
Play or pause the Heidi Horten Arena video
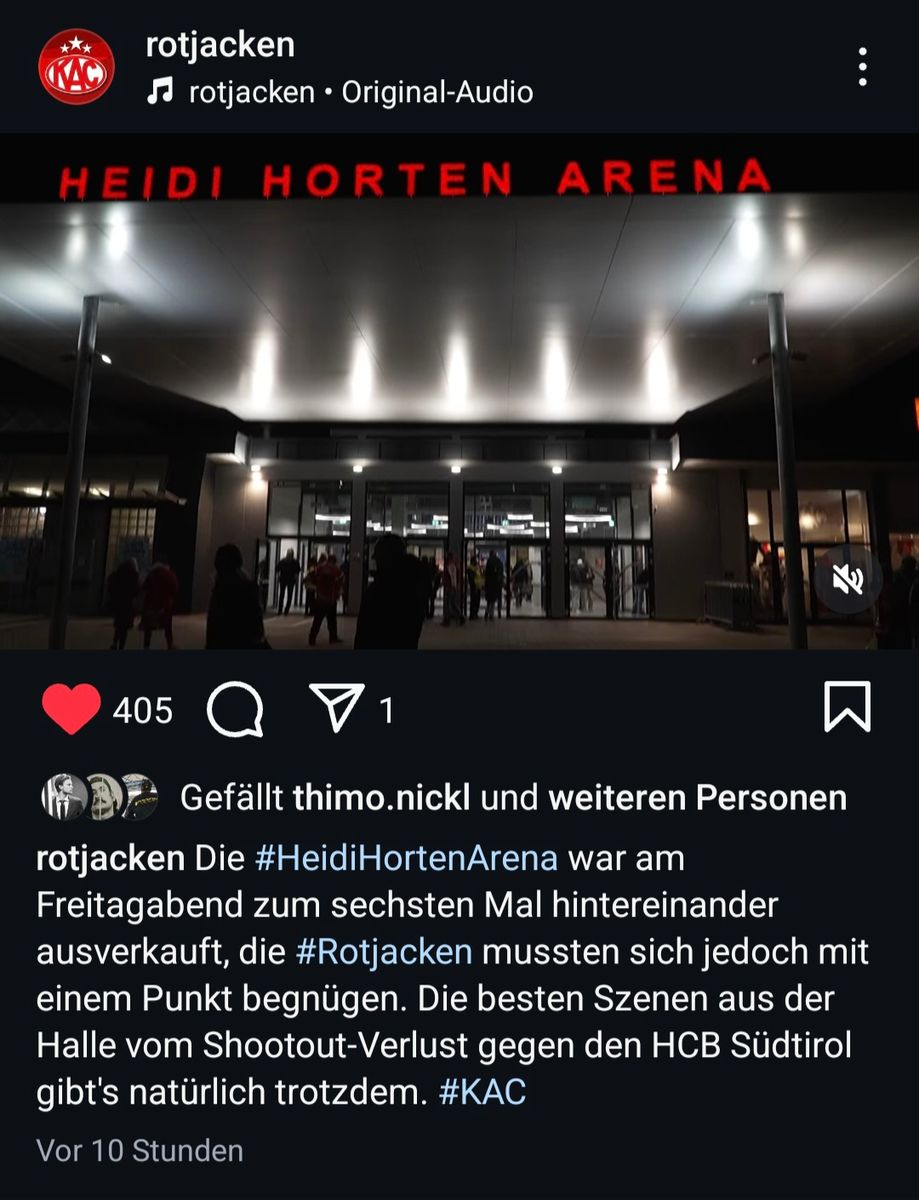tap(459, 400)
